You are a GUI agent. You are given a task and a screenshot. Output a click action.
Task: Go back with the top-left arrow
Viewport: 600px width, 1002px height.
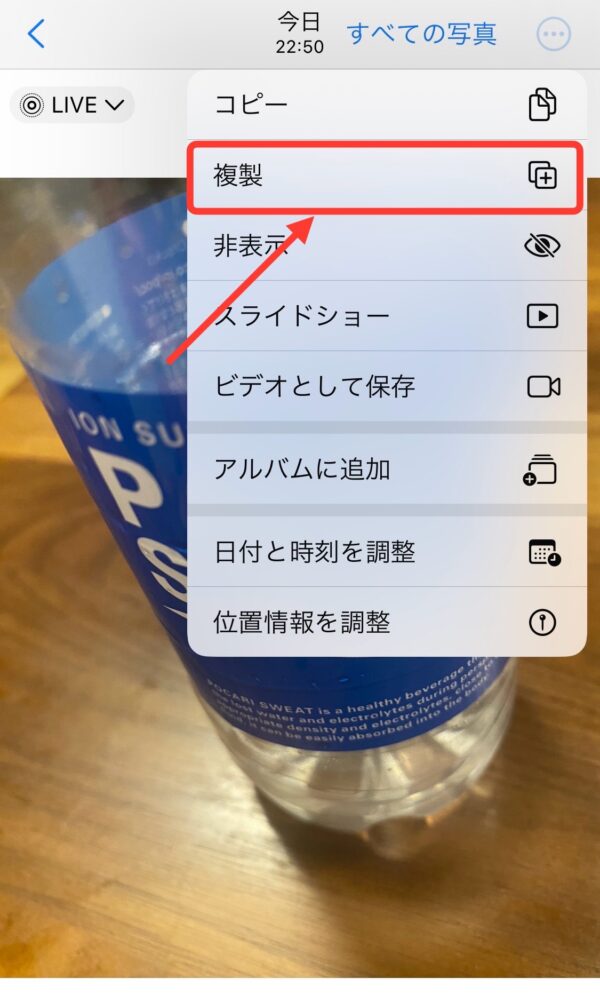(x=36, y=34)
